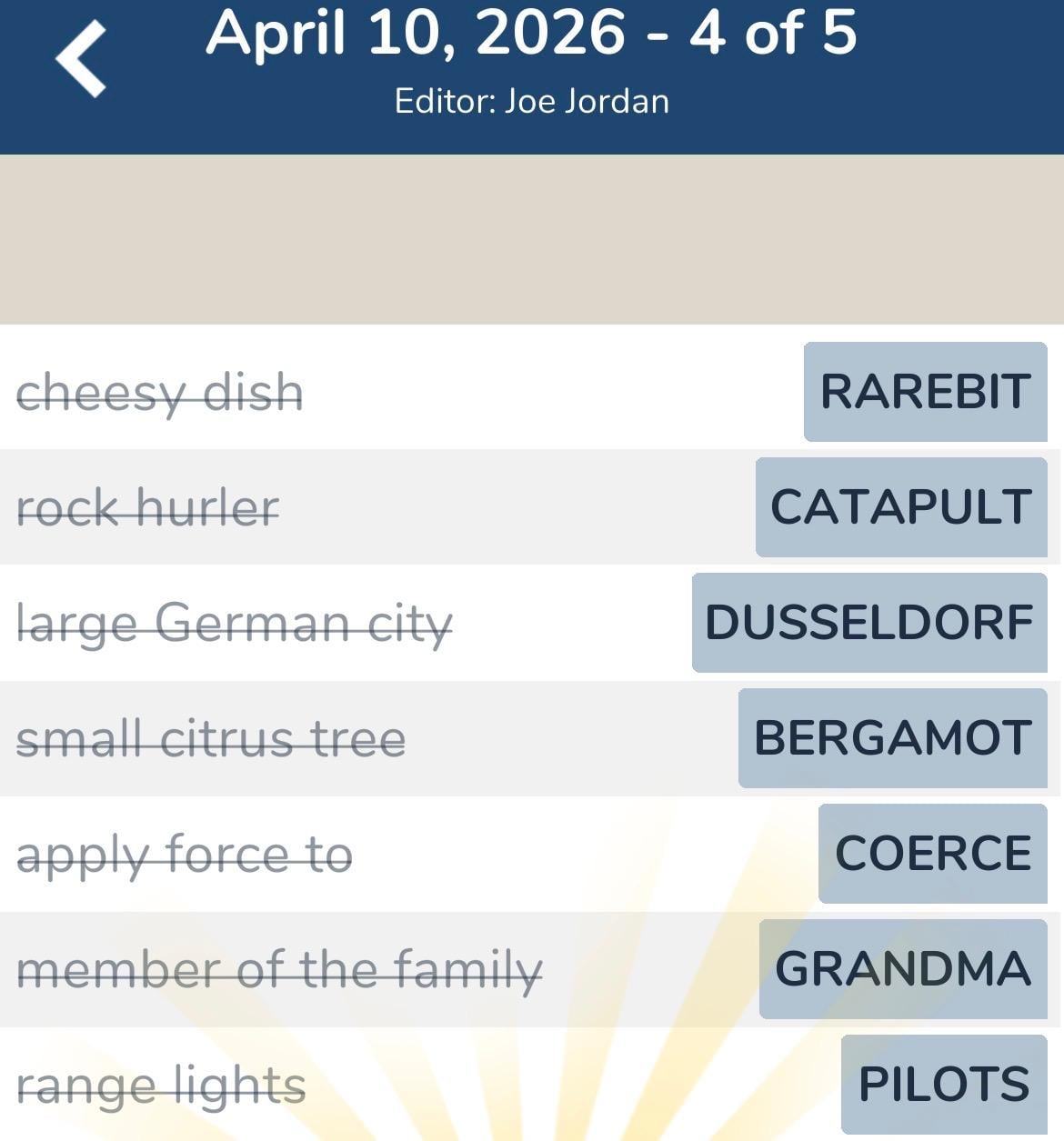Select the GRANDMA answer tile
The width and height of the screenshot is (1064, 1141).
pos(900,967)
